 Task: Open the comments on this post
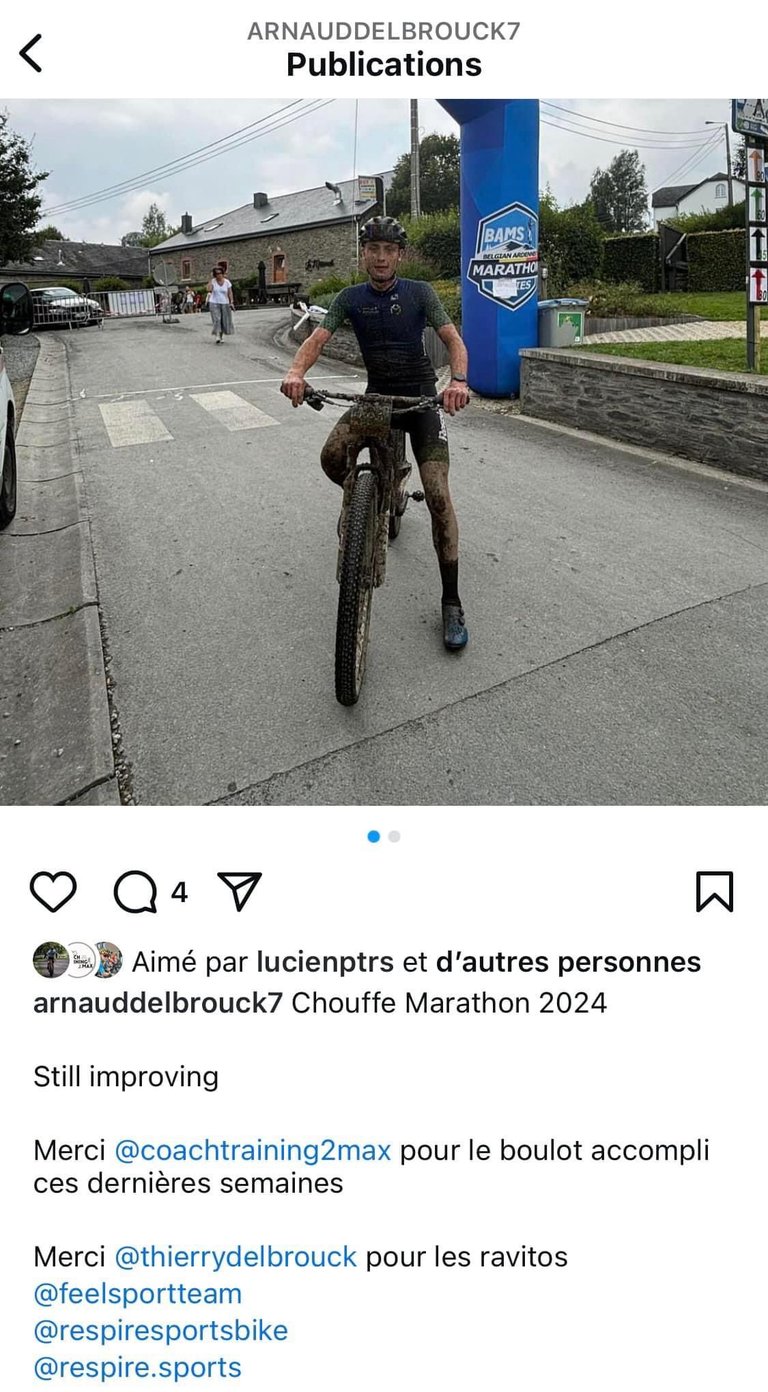click(x=136, y=891)
